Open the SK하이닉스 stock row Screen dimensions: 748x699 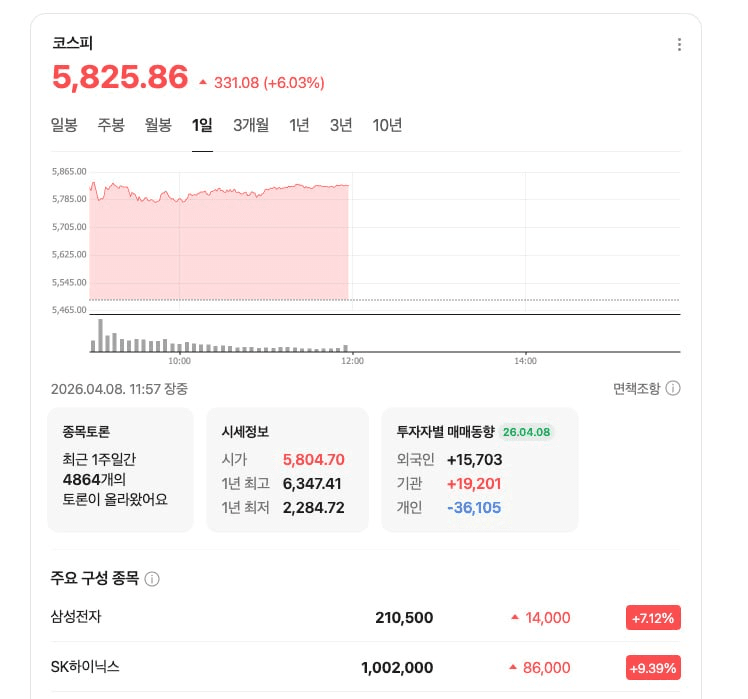tap(365, 667)
